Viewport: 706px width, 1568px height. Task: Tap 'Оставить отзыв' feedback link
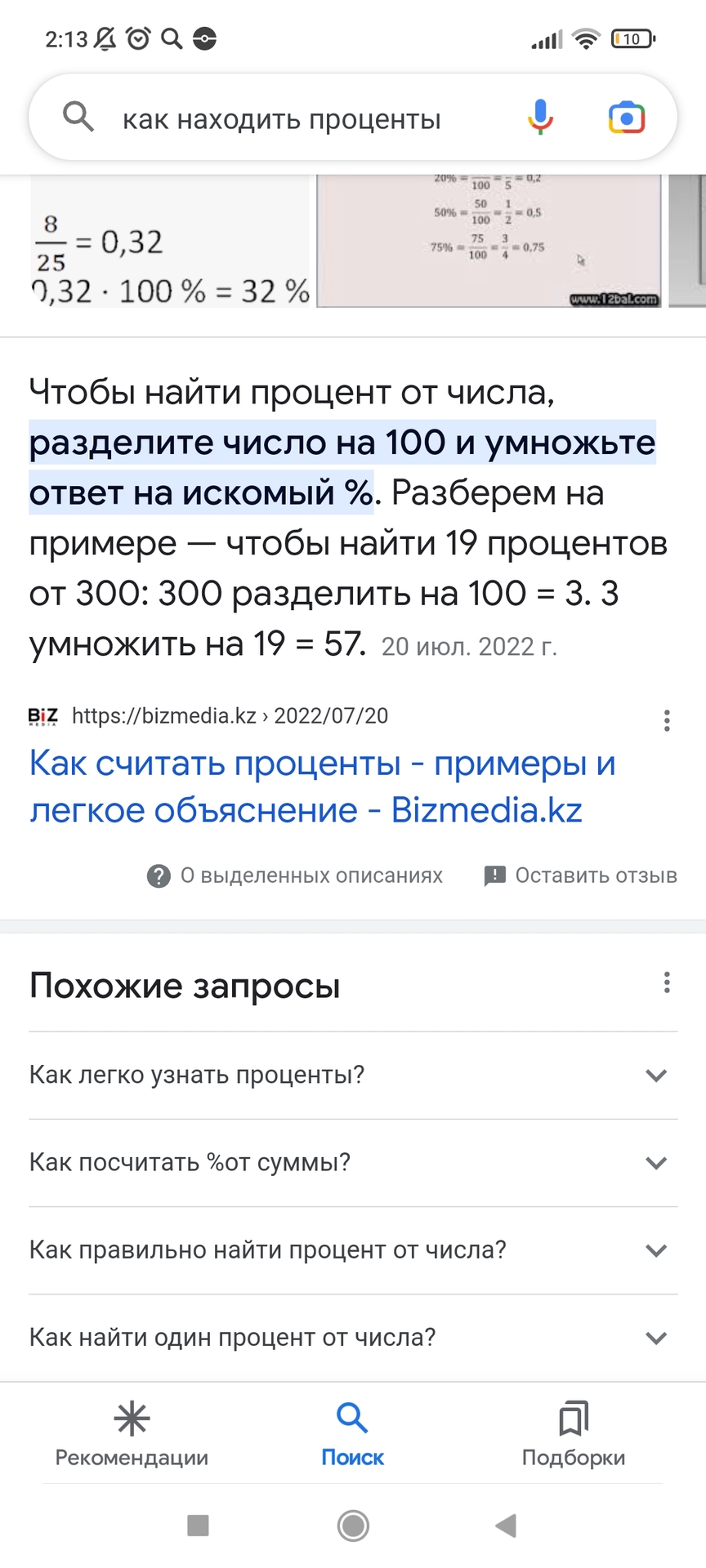581,875
